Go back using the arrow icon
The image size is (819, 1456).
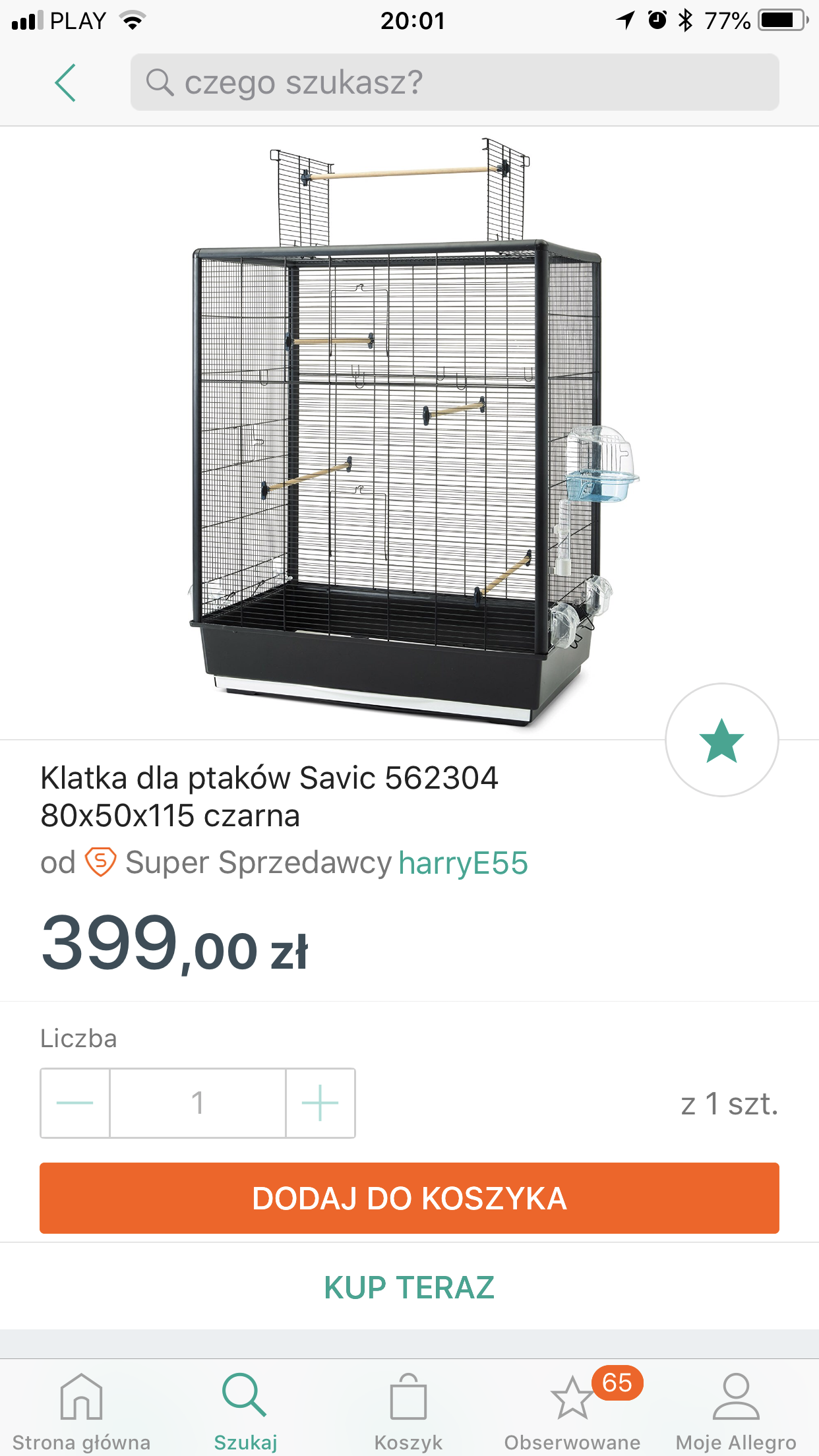click(x=65, y=83)
